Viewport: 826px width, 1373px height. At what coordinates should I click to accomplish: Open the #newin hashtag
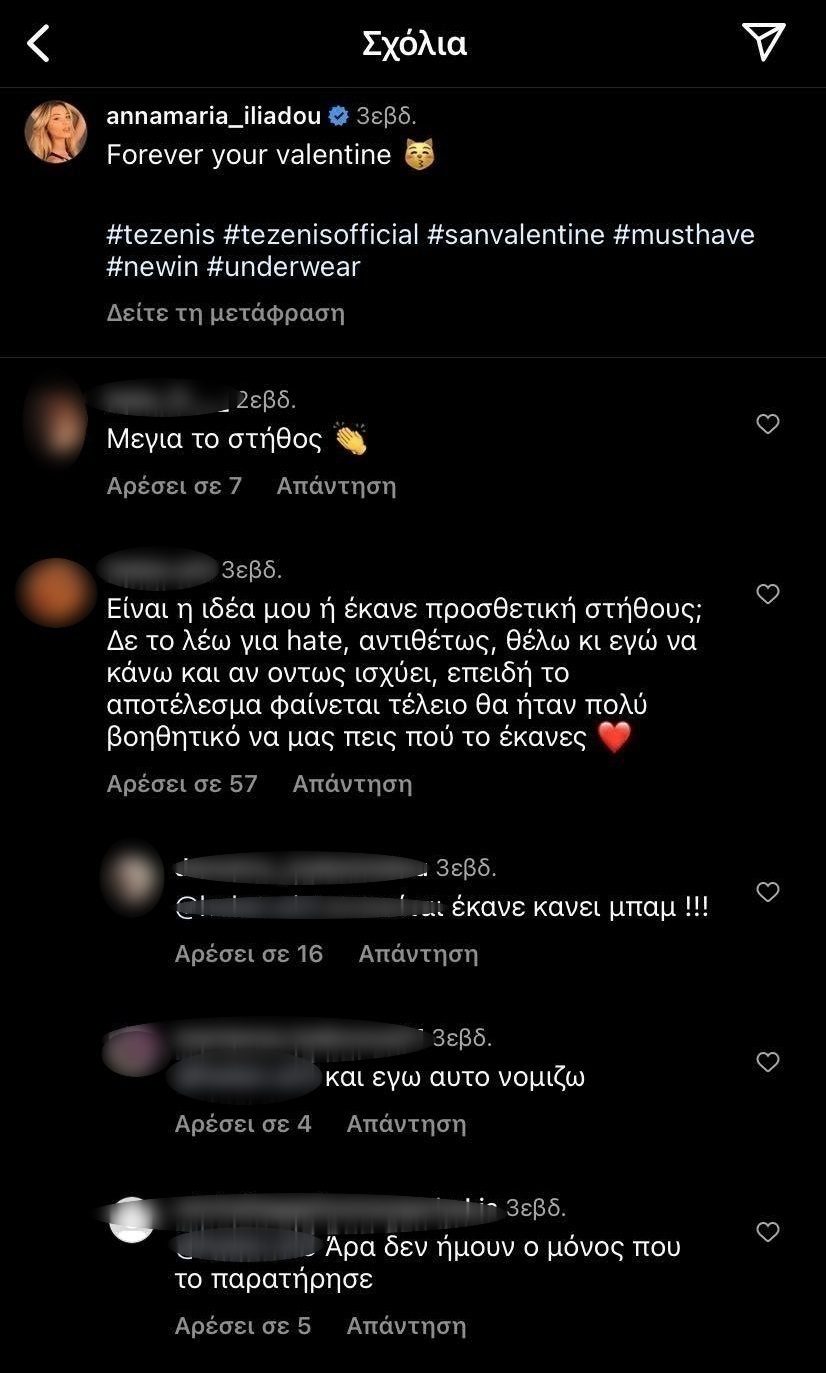pyautogui.click(x=151, y=267)
